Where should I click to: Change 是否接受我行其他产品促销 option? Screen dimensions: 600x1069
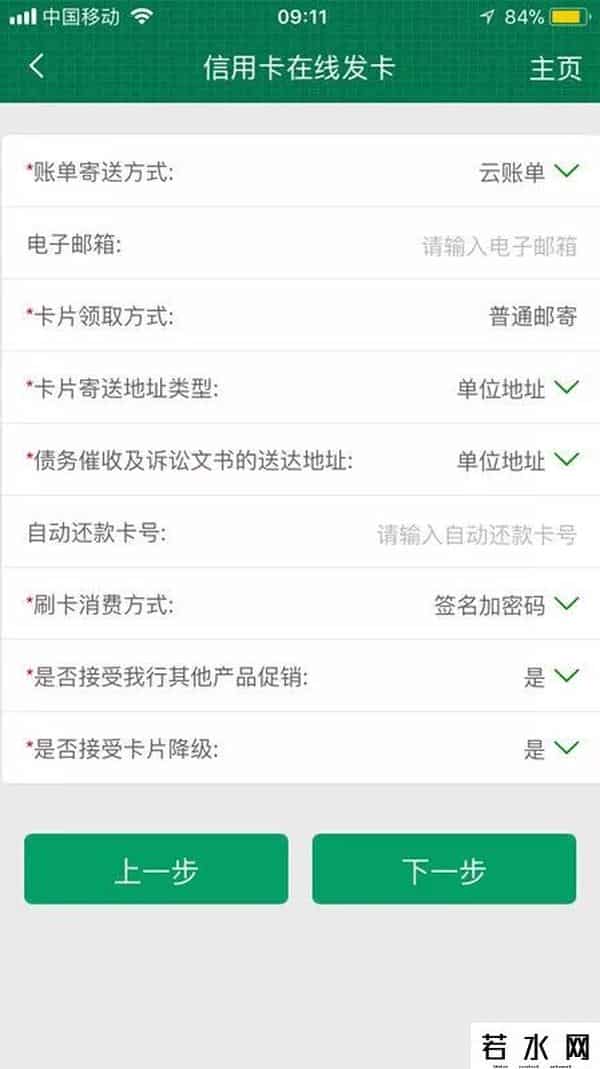[551, 677]
